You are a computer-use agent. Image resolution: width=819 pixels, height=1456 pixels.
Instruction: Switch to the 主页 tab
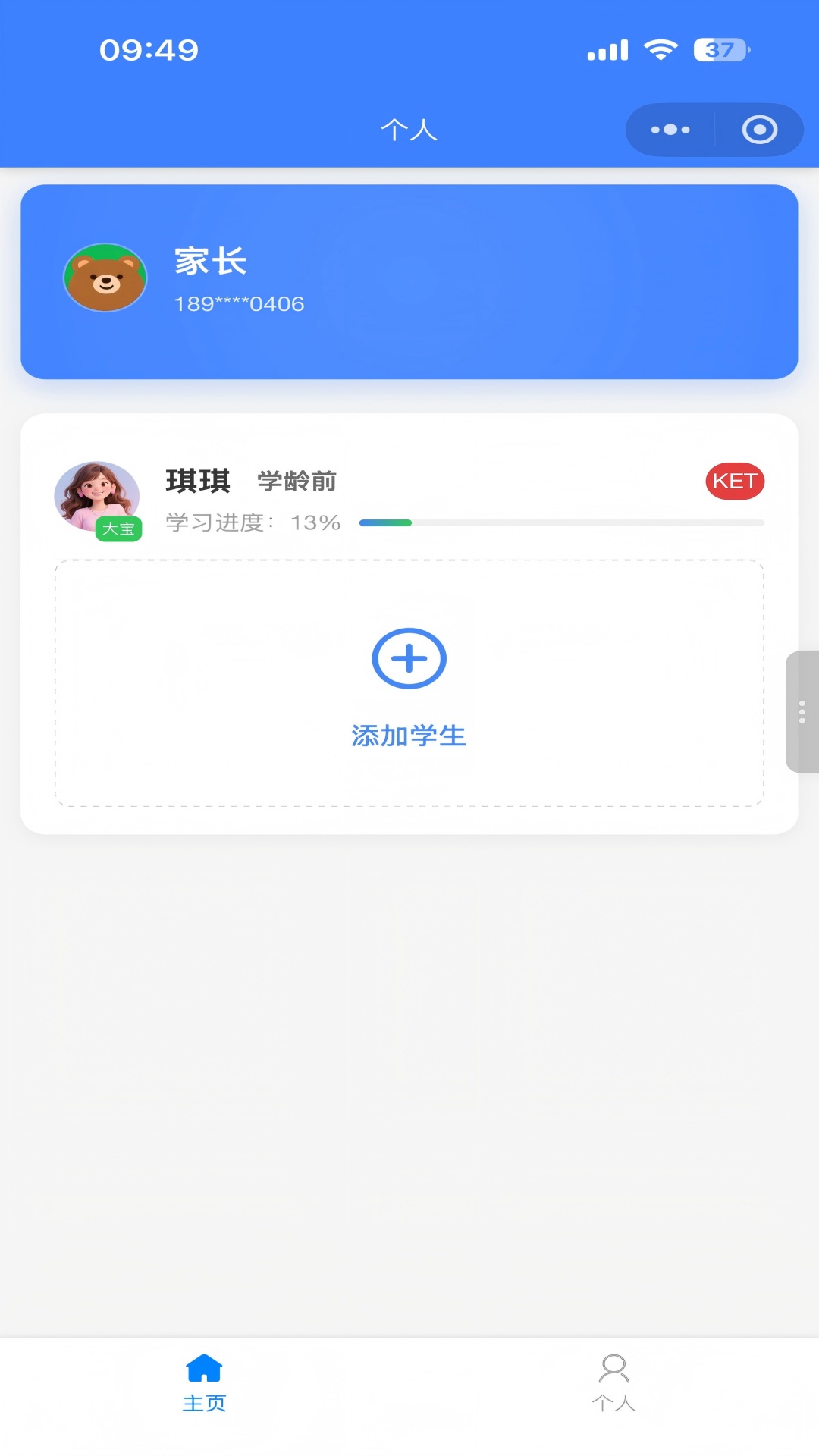(205, 1383)
